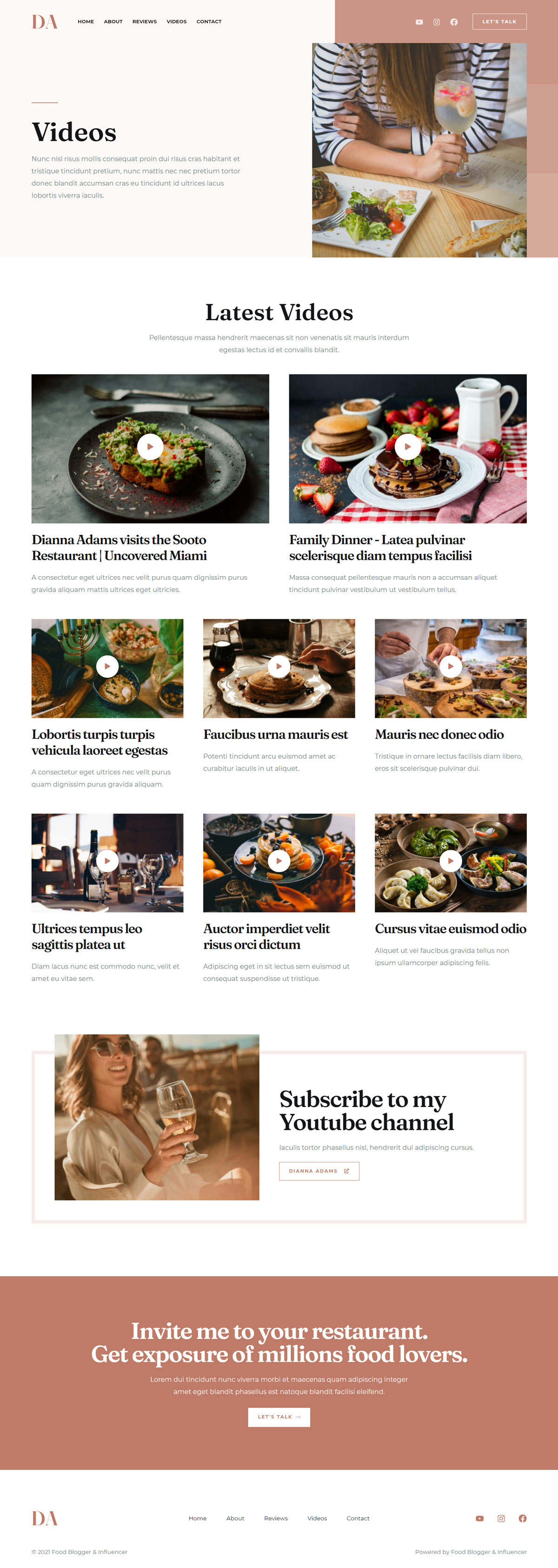Image resolution: width=558 pixels, height=1568 pixels.
Task: Play the Mauris nec donec odio video
Action: coord(450,667)
